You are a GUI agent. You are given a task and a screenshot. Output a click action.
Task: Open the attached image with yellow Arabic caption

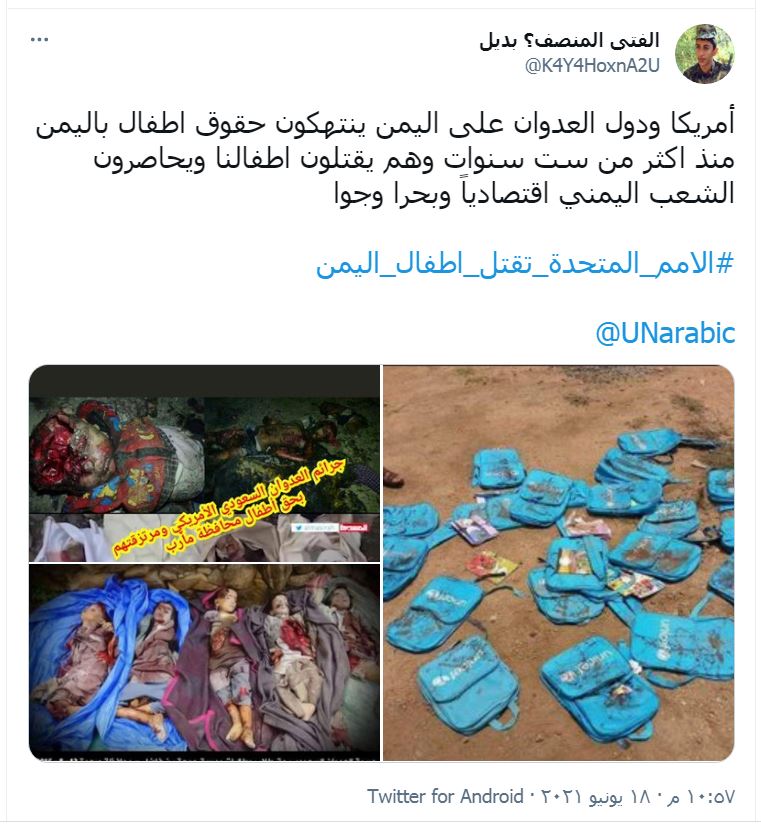204,463
